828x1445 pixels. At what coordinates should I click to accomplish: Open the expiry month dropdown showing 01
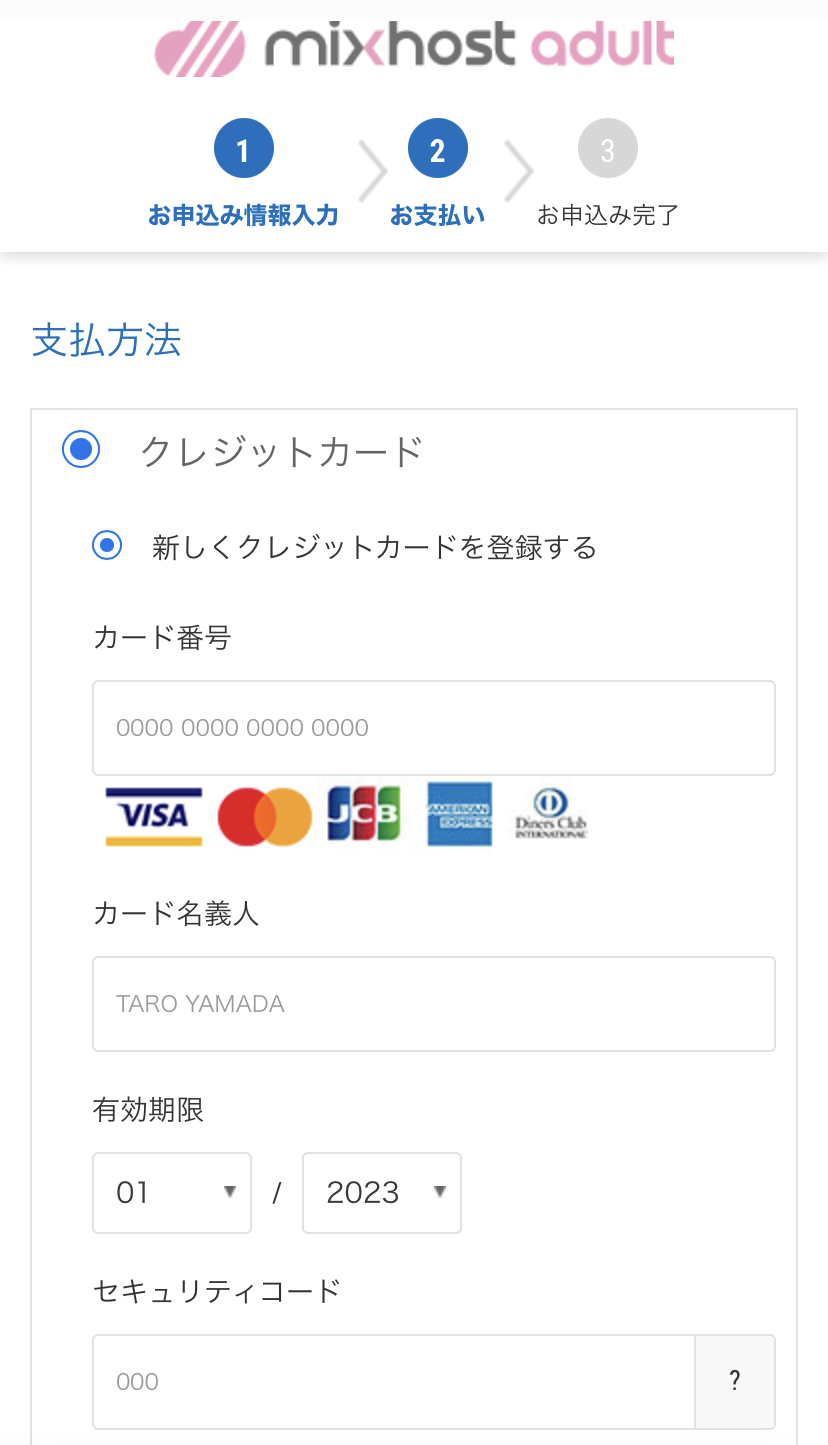[172, 1193]
